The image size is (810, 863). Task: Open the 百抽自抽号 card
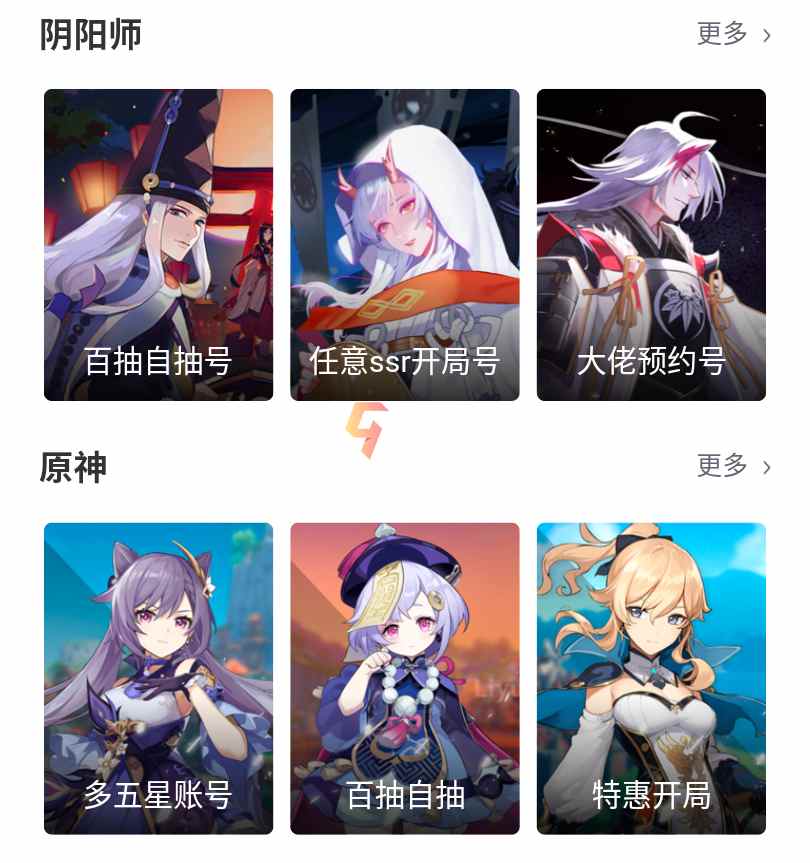[158, 245]
